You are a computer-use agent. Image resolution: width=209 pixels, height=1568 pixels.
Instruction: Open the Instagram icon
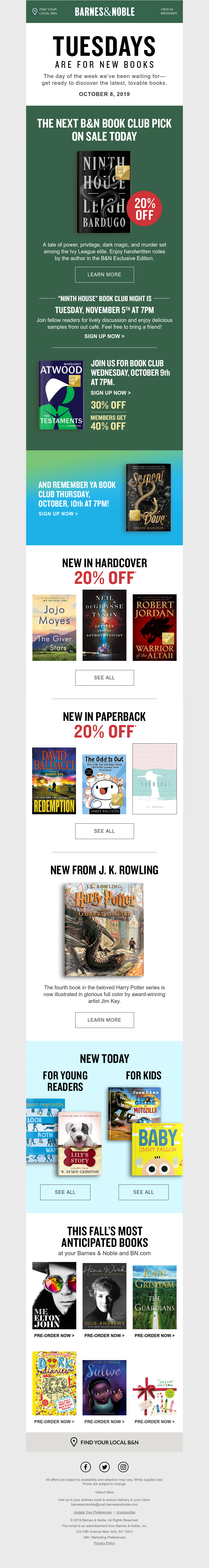click(x=123, y=1467)
